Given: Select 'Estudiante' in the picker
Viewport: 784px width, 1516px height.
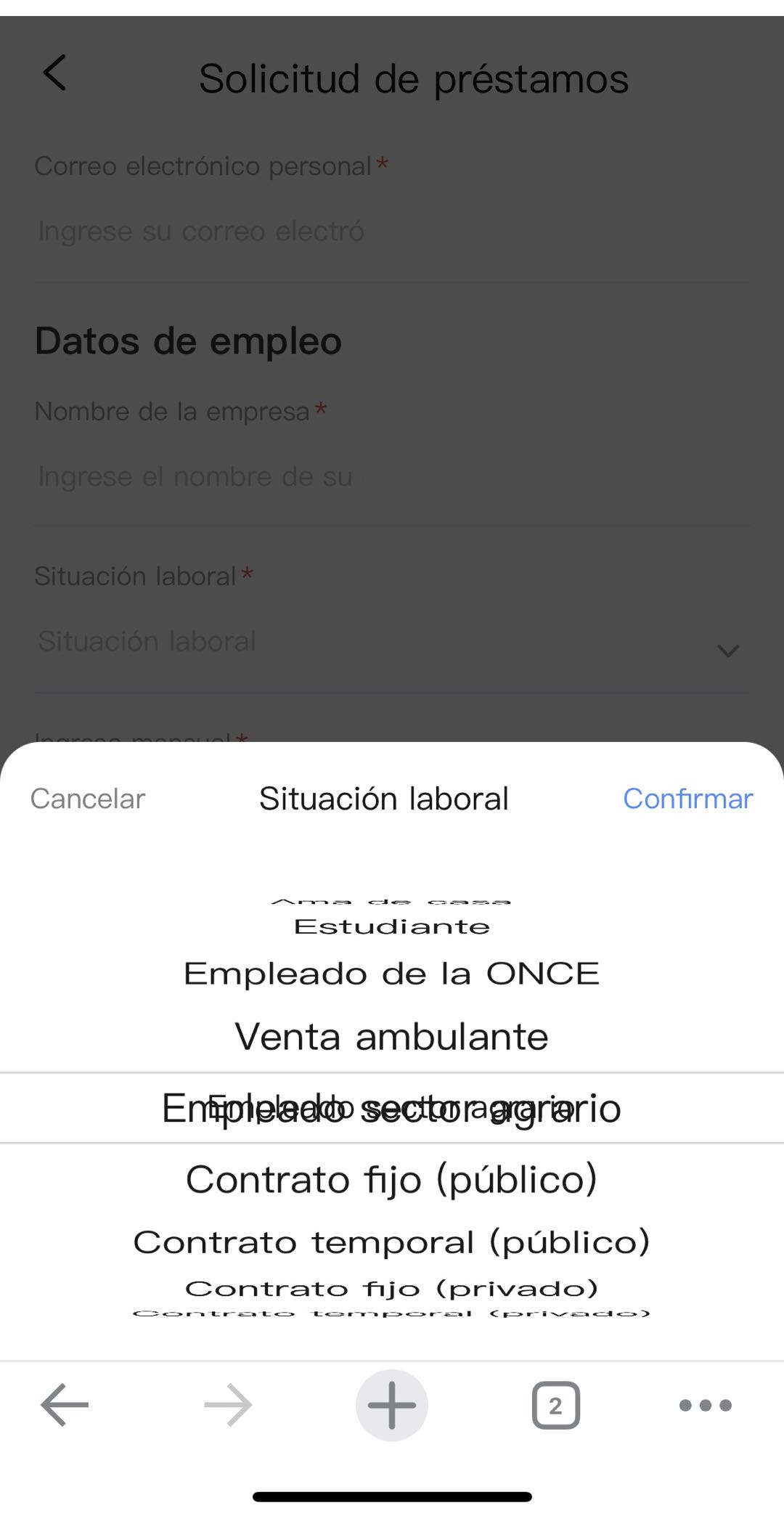Looking at the screenshot, I should pos(391,926).
